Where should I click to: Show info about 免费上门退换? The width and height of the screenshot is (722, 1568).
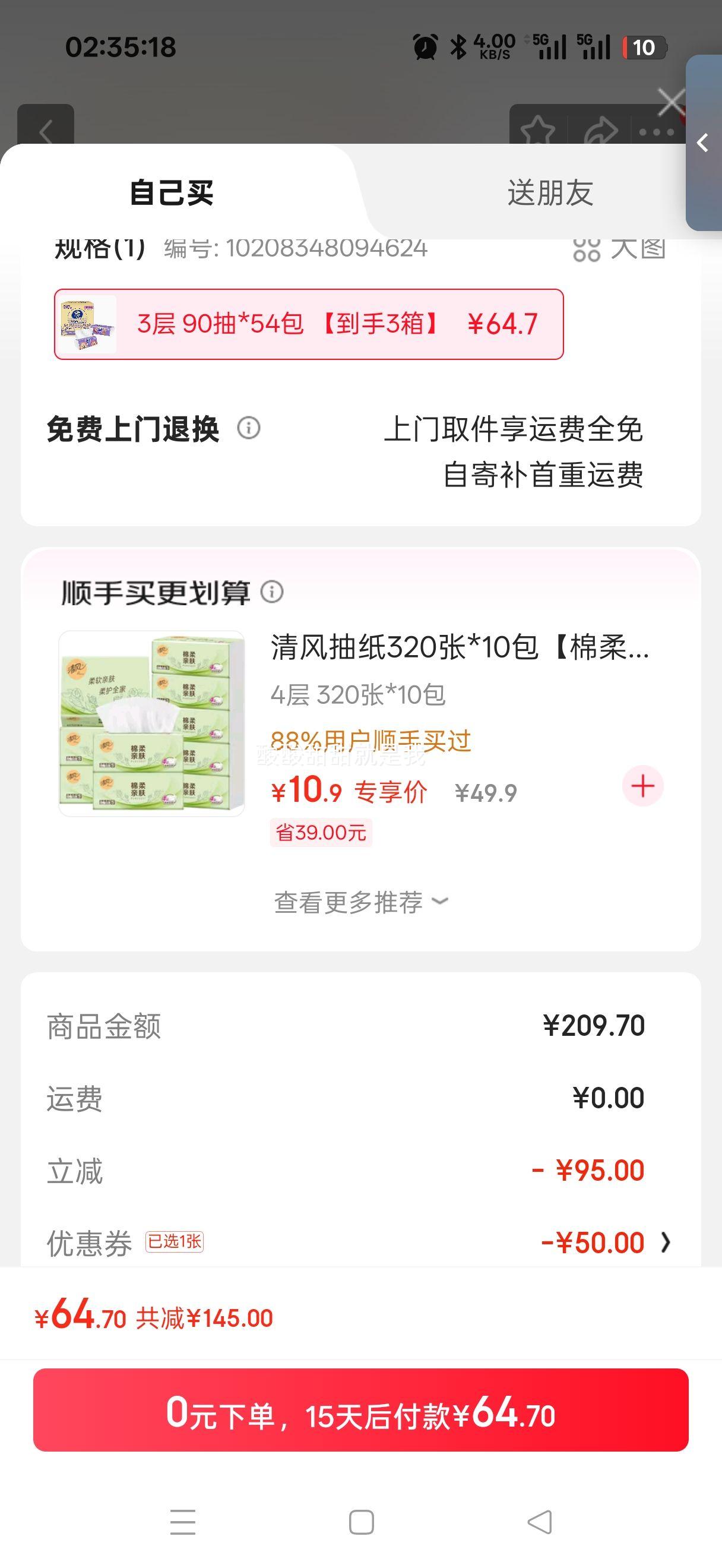pyautogui.click(x=248, y=428)
